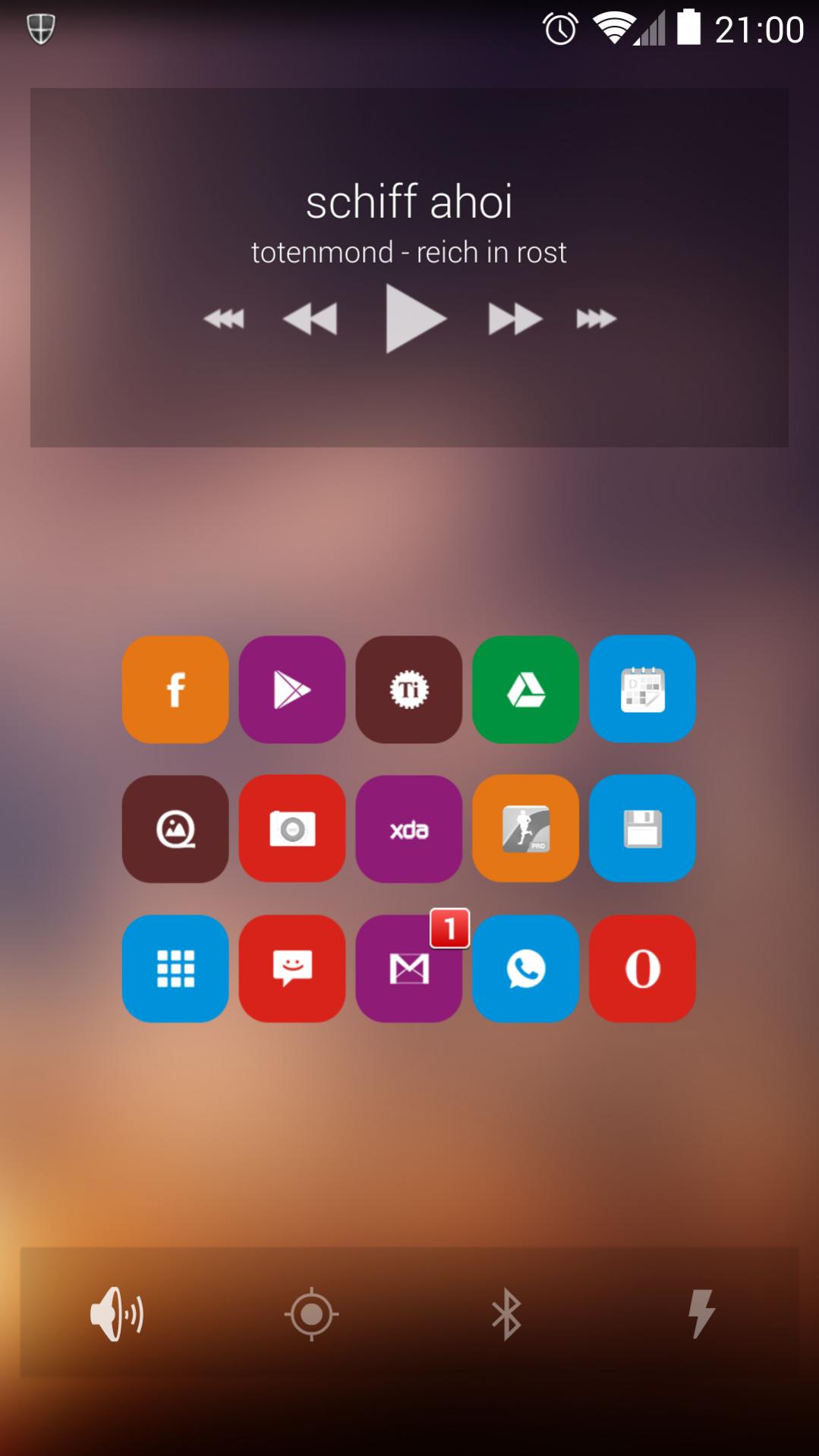Open the messaging app with smiley
Viewport: 819px width, 1456px height.
pos(292,969)
